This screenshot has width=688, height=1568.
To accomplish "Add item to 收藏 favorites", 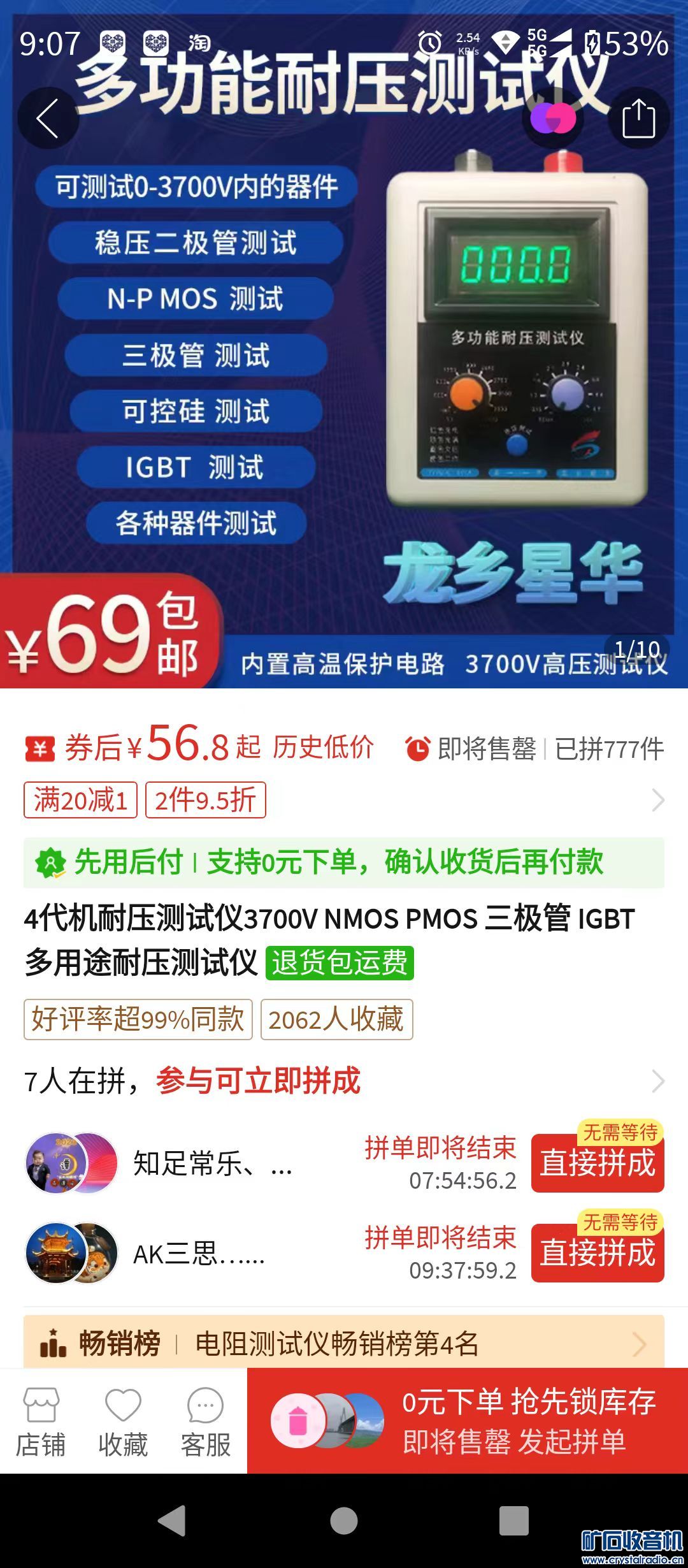I will 123,1423.
